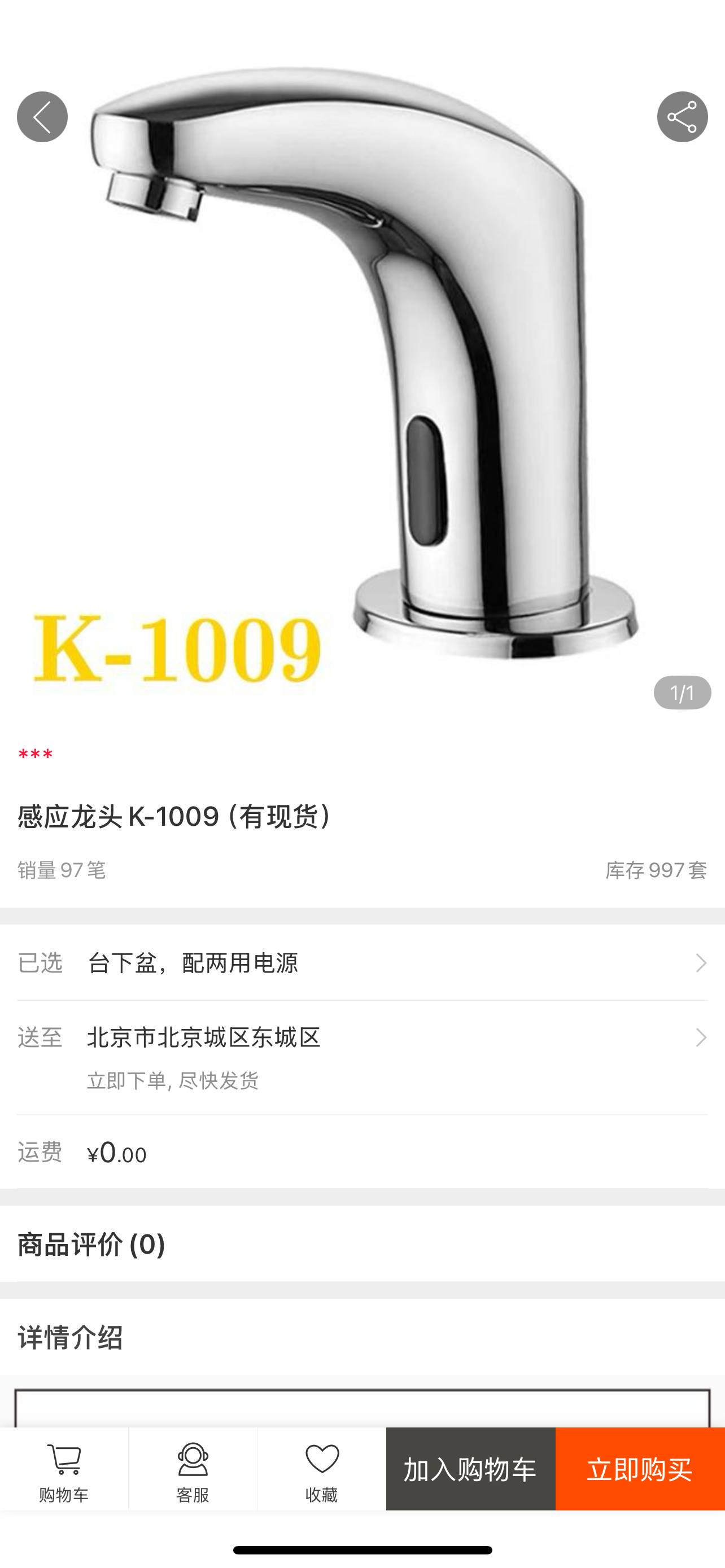Open 商品评价 reviews section
This screenshot has height=1568, width=725.
[91, 1244]
